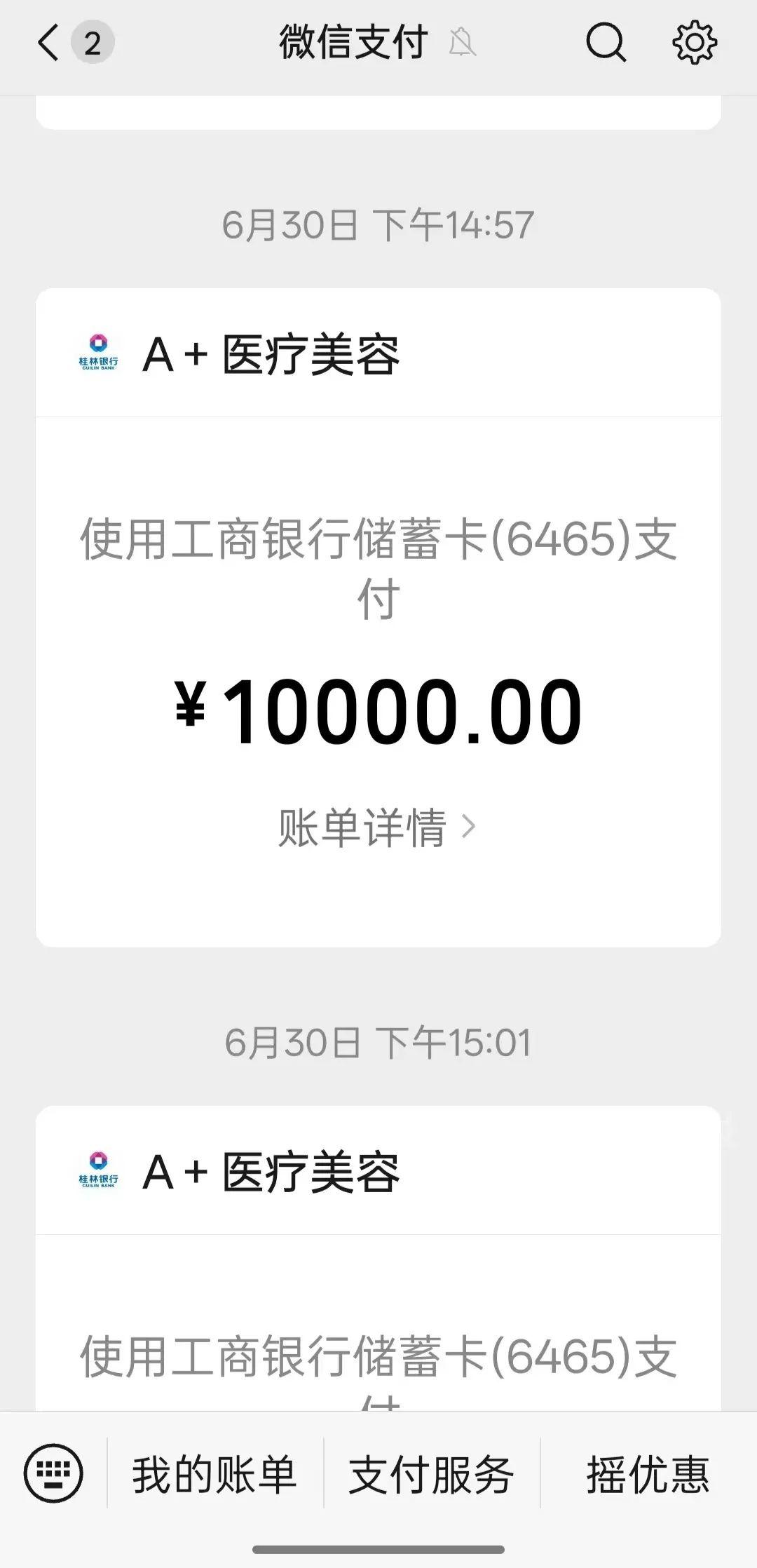Open the 摇优惠 menu
Screen dimensions: 757x1568
tap(648, 1474)
